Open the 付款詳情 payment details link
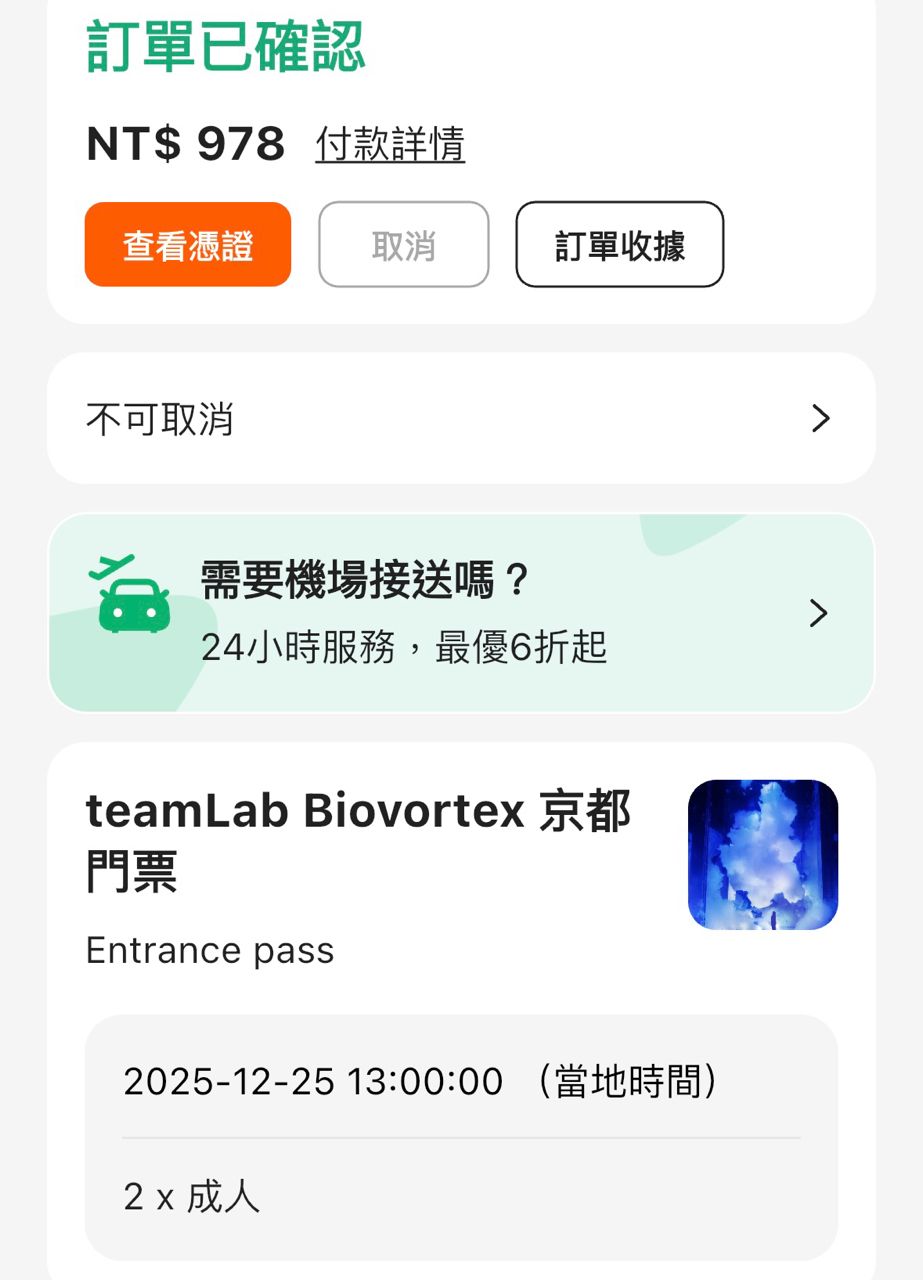The width and height of the screenshot is (923, 1280). point(390,145)
